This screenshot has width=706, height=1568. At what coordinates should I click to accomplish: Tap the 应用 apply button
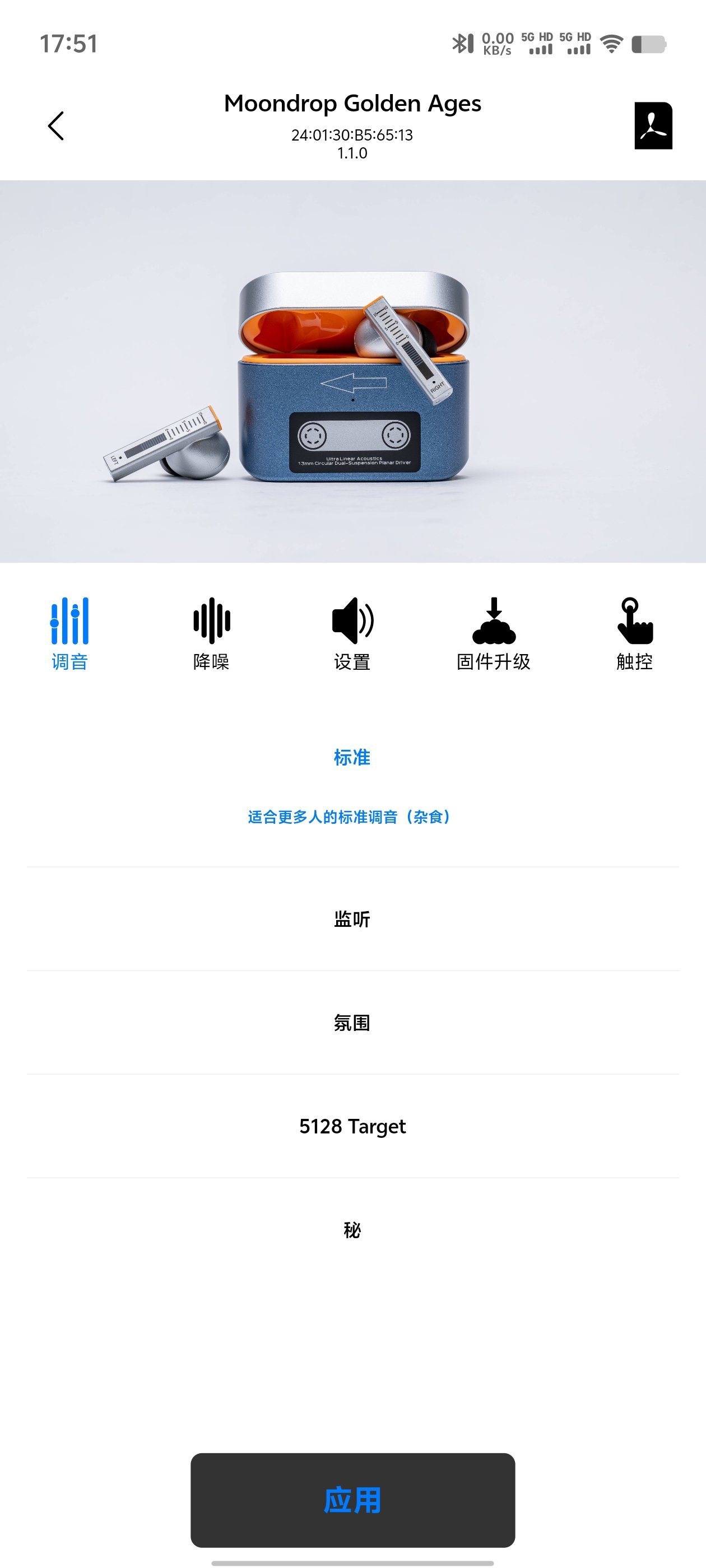pyautogui.click(x=352, y=1500)
